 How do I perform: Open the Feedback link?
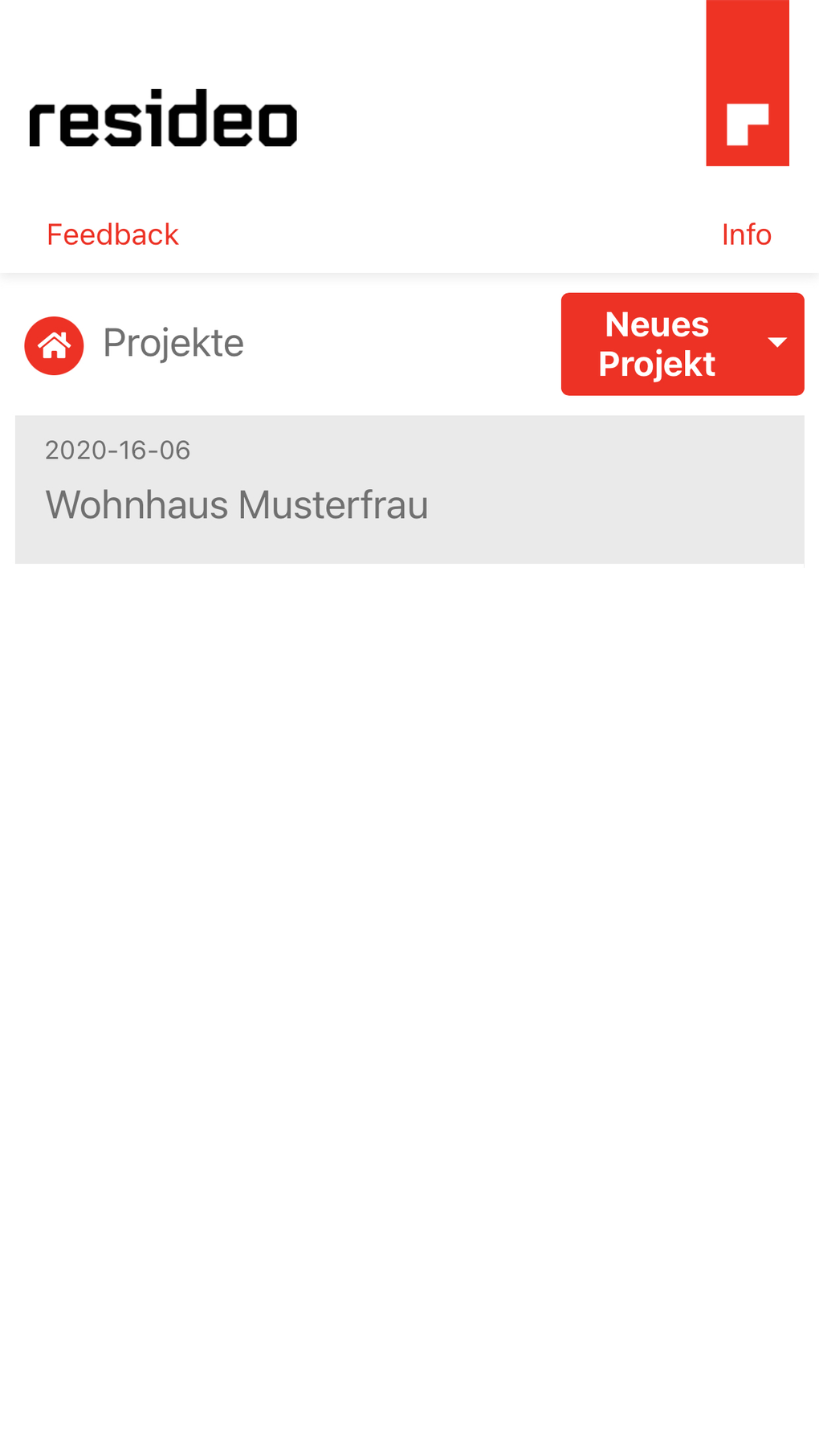click(112, 235)
